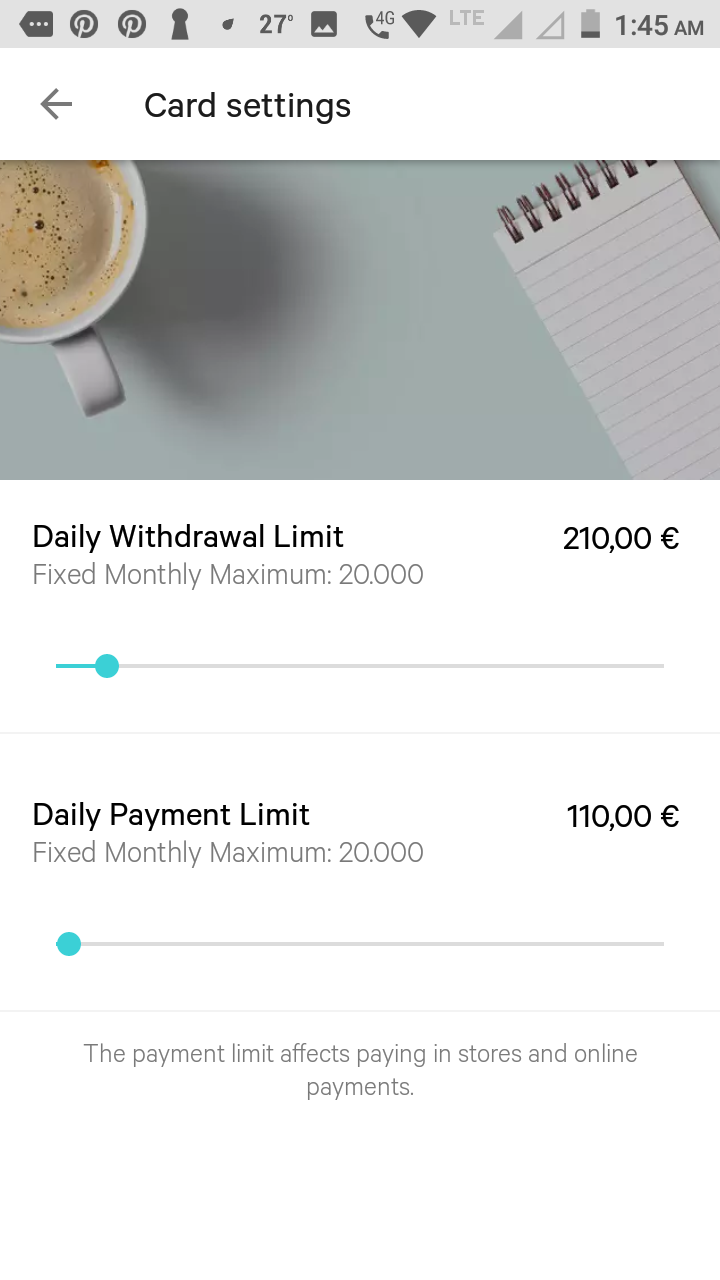Tap the Daily Withdrawal Limit slider handle
Screen dimensions: 720x1280
click(107, 666)
